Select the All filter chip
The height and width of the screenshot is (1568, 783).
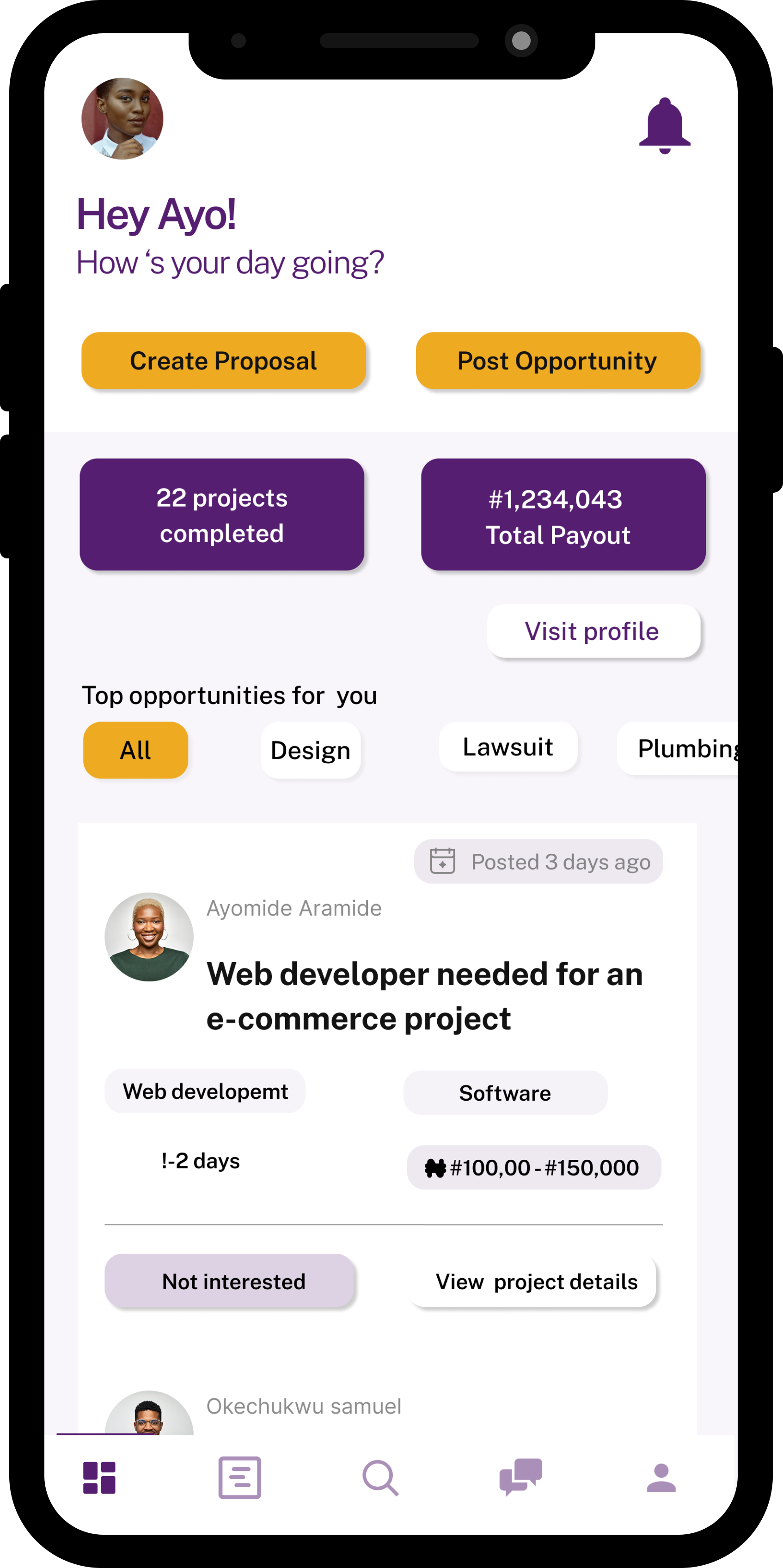pos(135,750)
